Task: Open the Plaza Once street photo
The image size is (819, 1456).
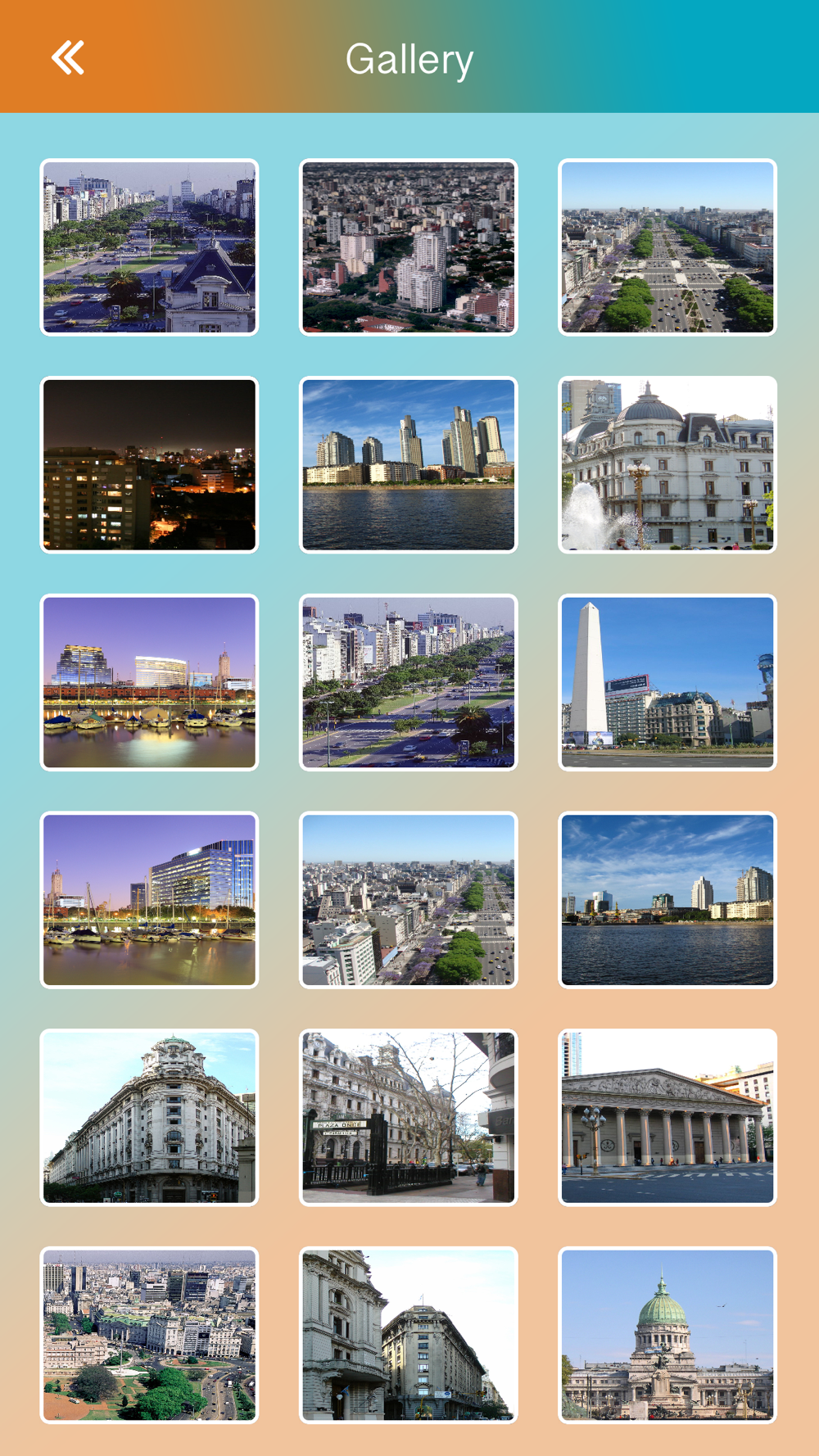Action: pos(409,1117)
